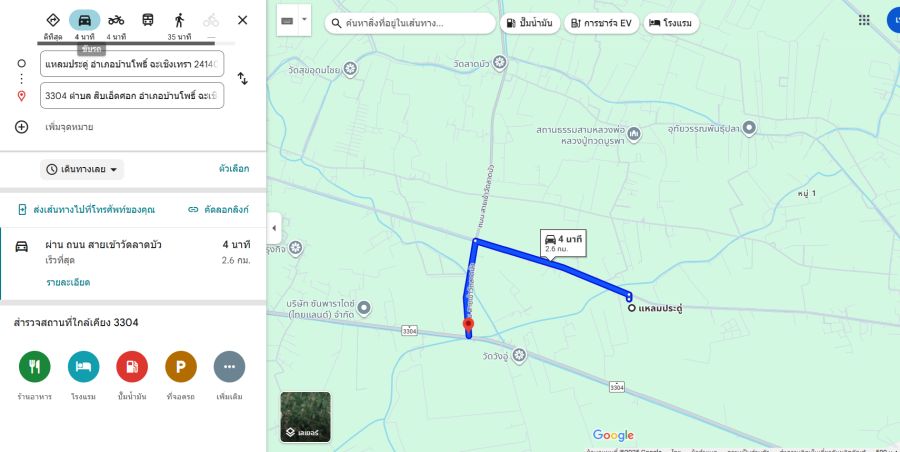Select the walking travel mode
The image size is (900, 452).
point(179,20)
